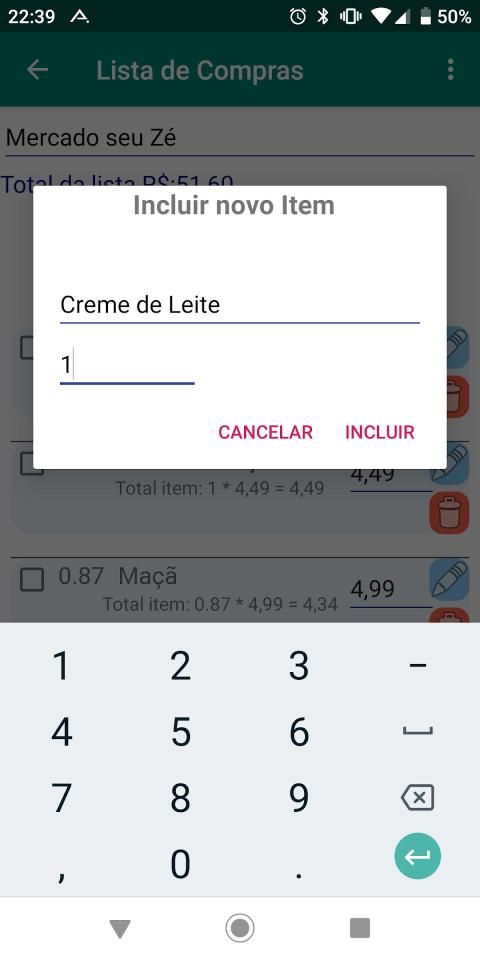Hit the backspace key on the keypad
Image resolution: width=480 pixels, height=960 pixels.
(x=417, y=798)
